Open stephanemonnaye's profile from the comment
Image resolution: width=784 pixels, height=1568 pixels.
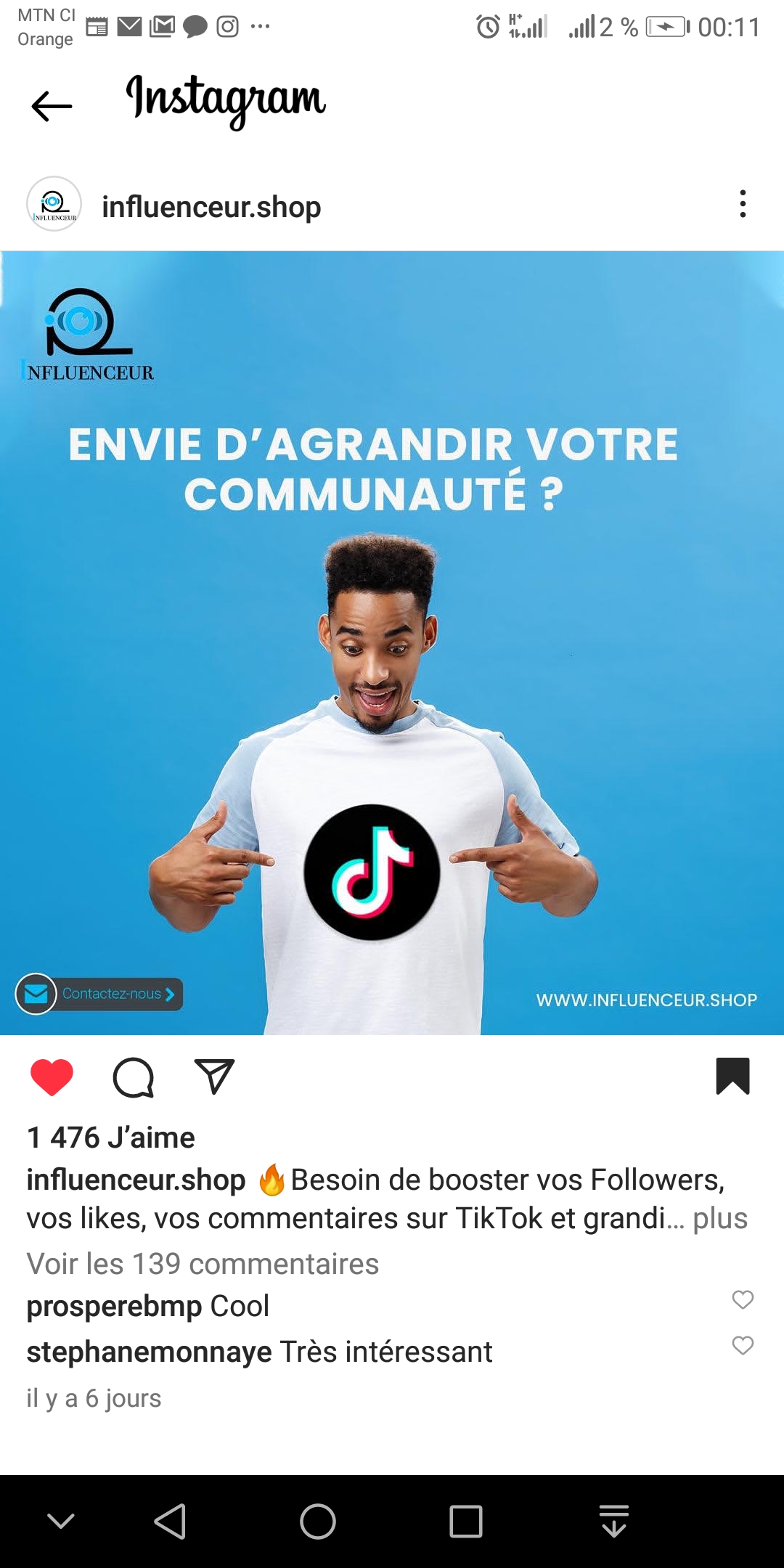pyautogui.click(x=150, y=1352)
